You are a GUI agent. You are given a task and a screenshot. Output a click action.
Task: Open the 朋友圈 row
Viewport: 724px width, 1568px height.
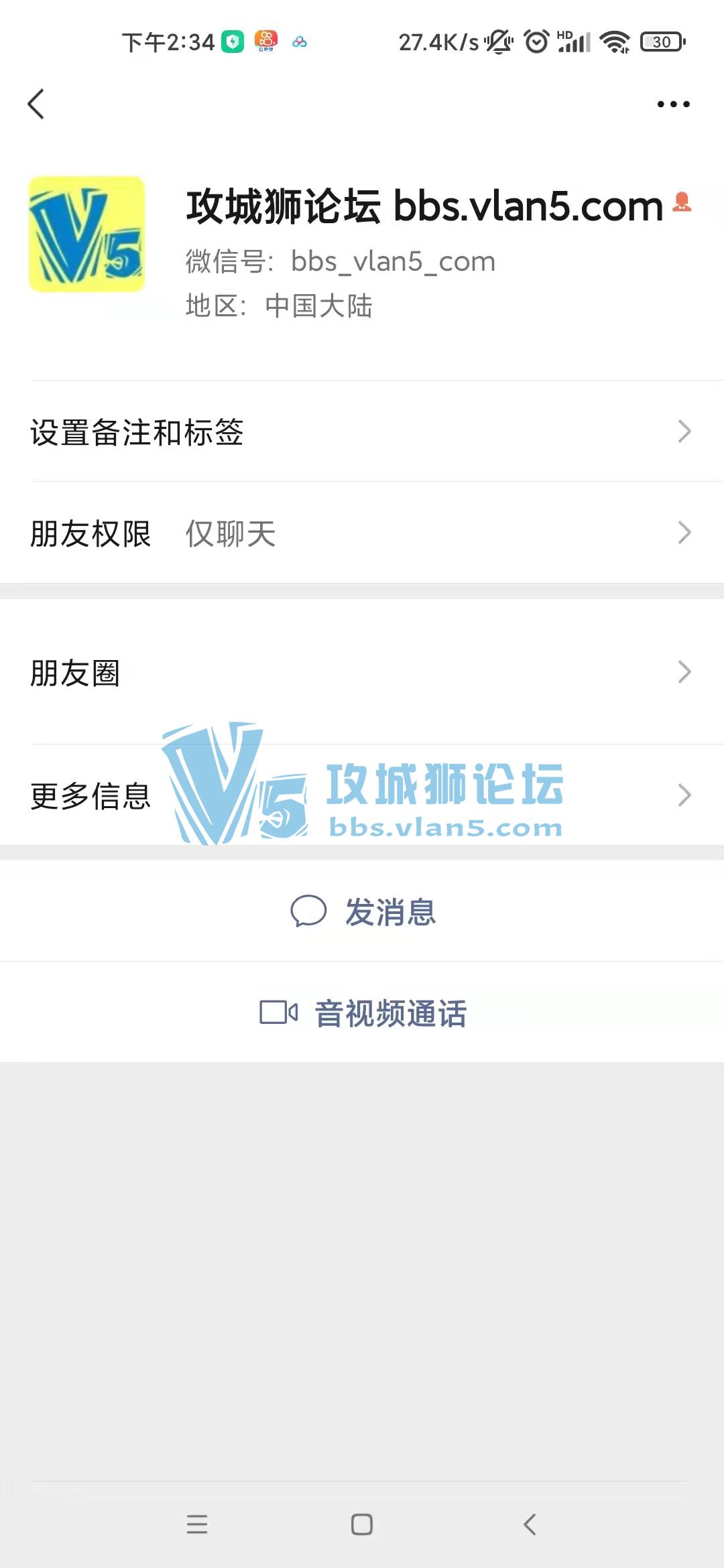(362, 672)
